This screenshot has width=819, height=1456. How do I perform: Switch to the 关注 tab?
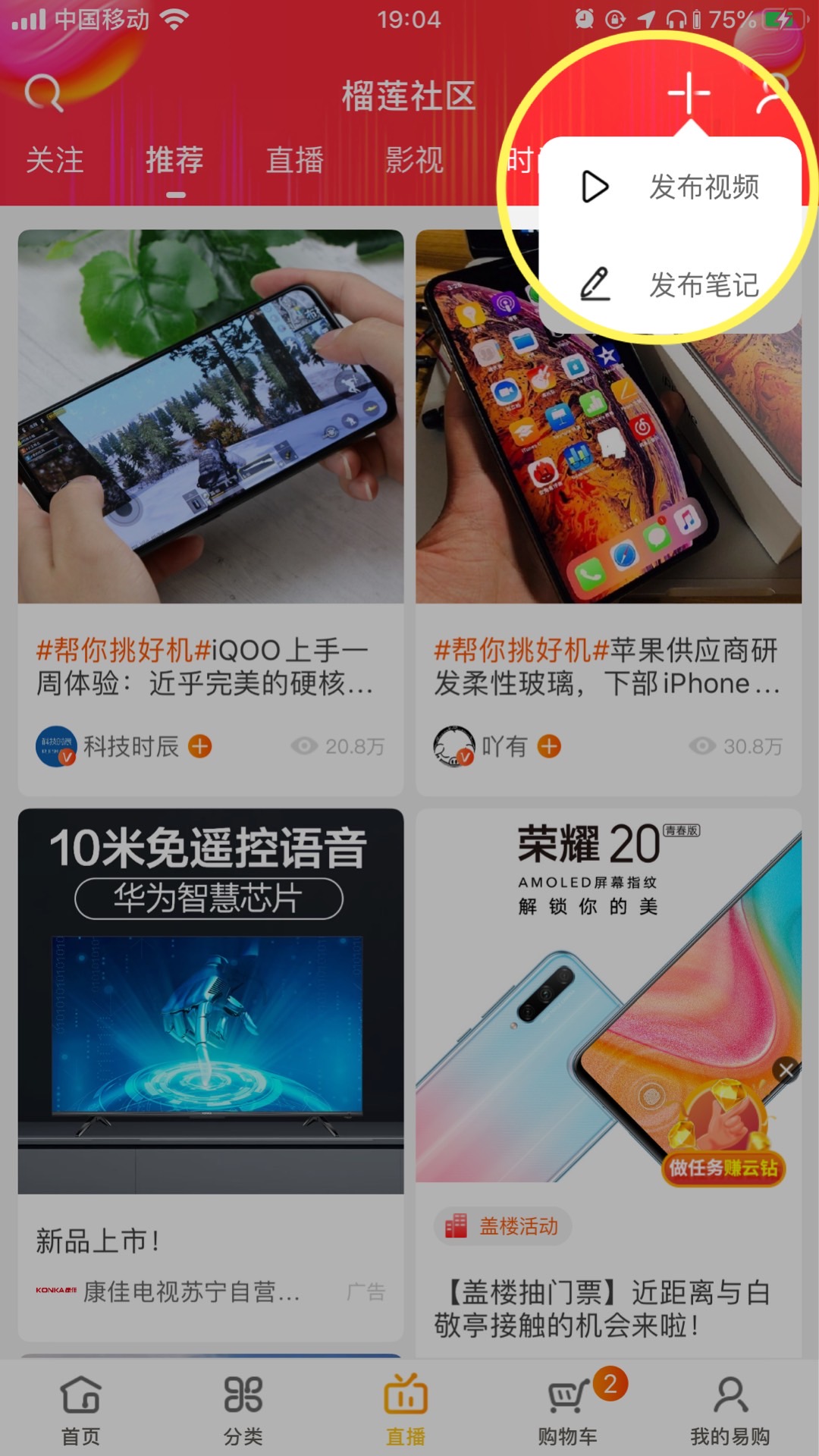55,160
